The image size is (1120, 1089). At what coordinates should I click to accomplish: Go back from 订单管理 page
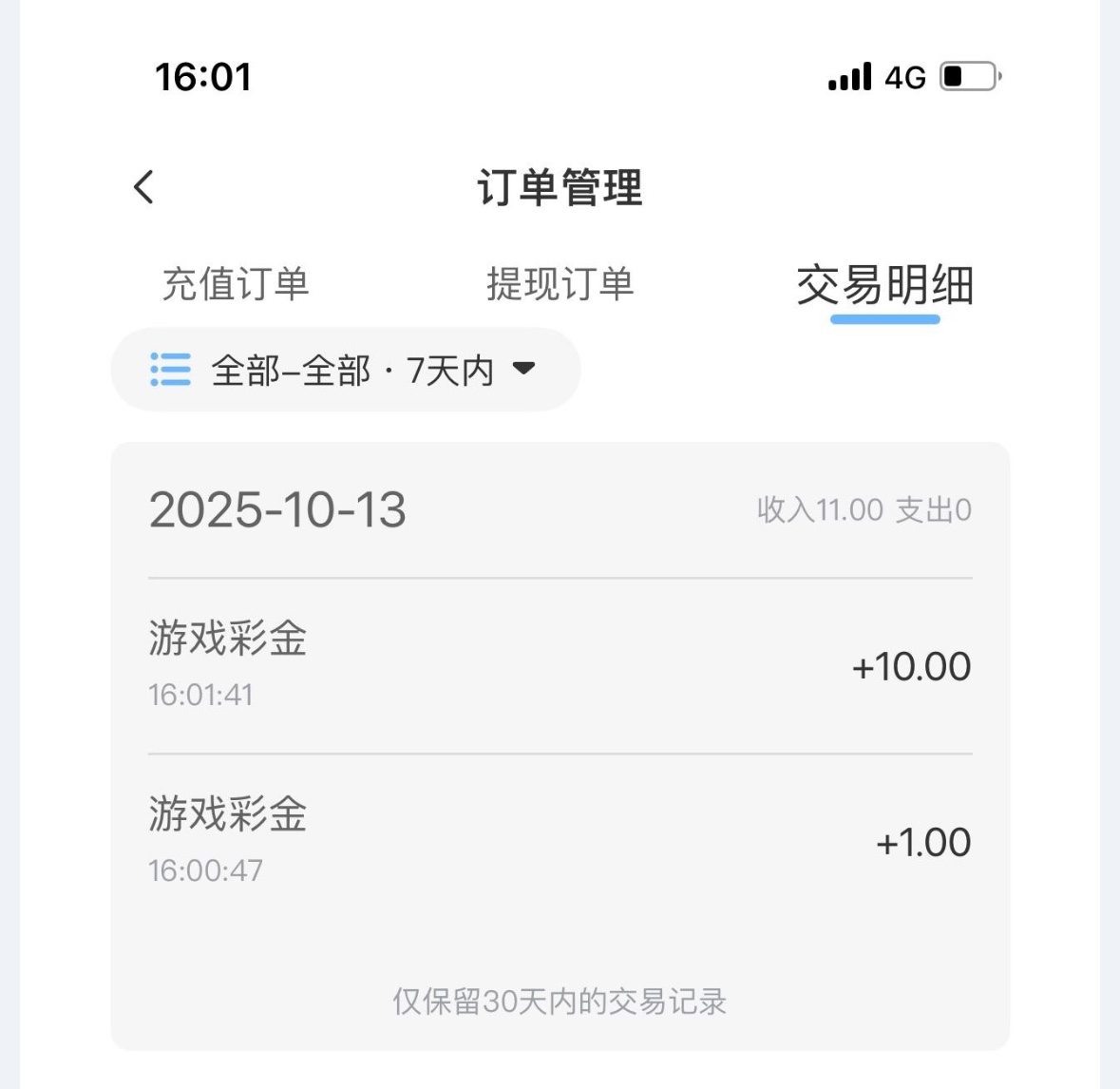tap(144, 187)
